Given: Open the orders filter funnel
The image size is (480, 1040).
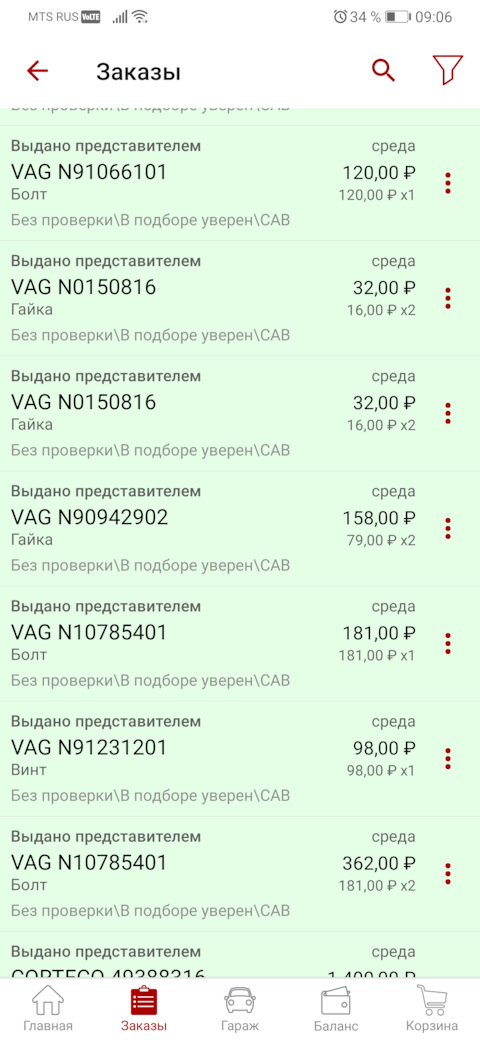Looking at the screenshot, I should tap(448, 70).
